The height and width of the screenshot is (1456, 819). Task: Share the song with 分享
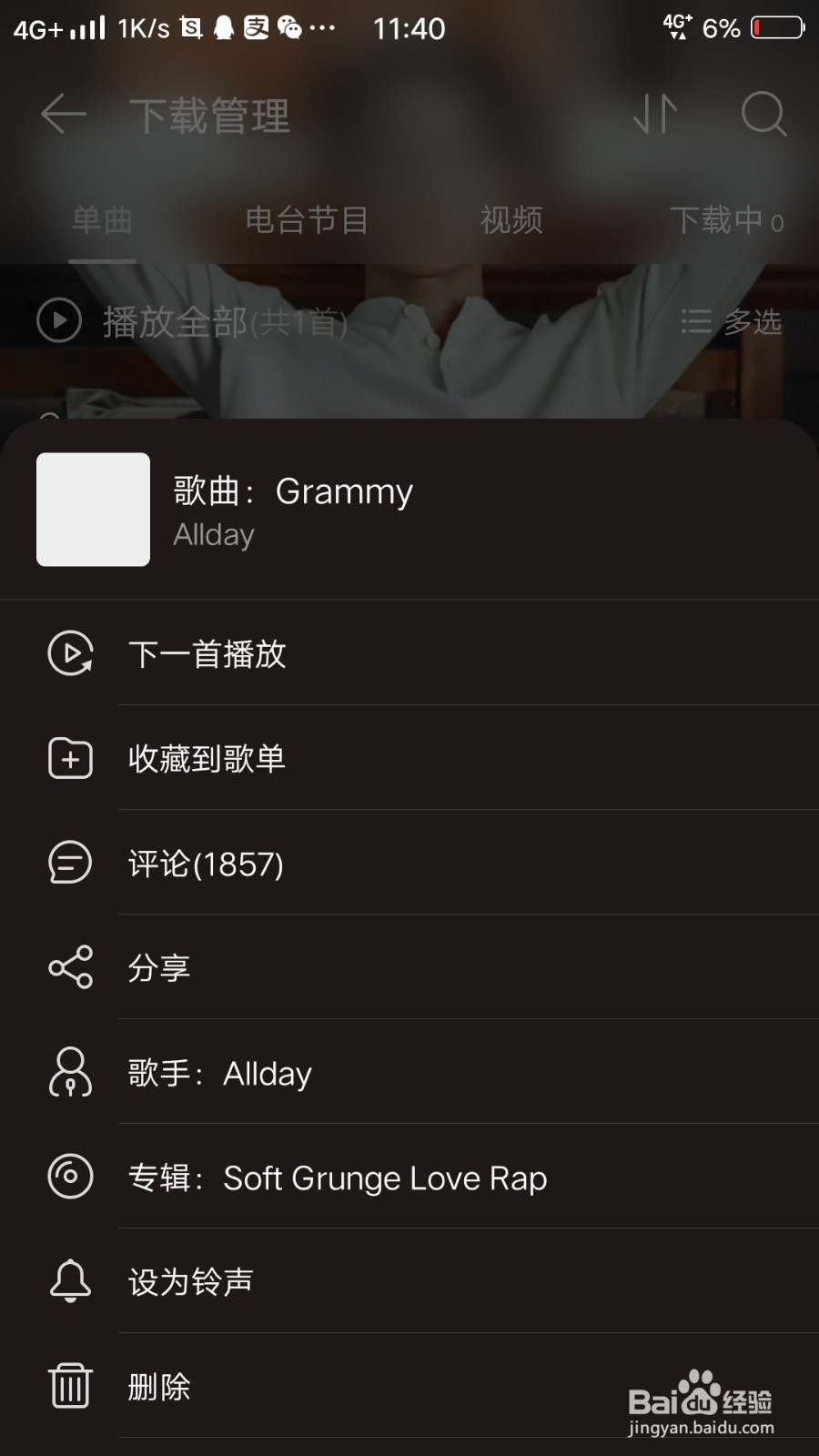coord(159,967)
